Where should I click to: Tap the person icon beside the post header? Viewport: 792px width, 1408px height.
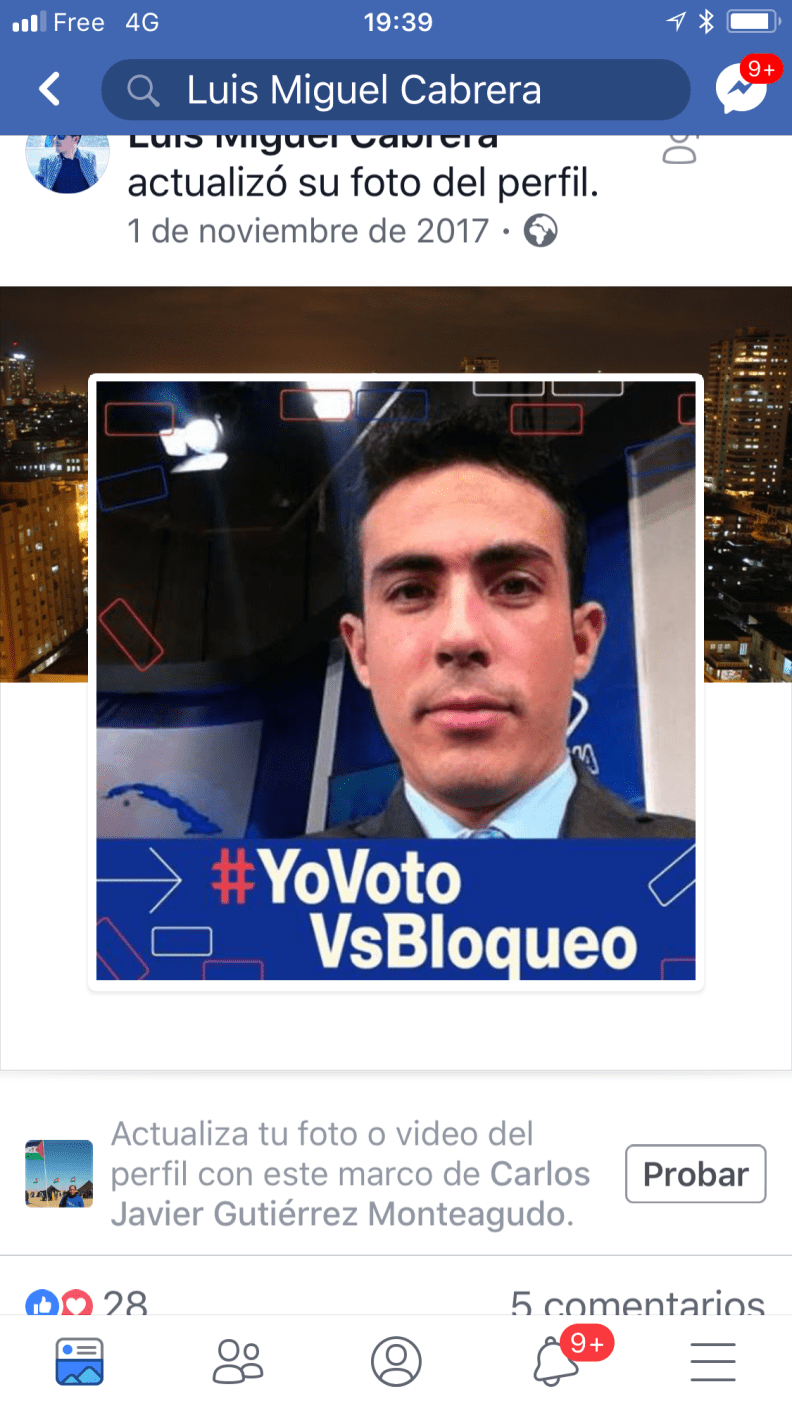[x=679, y=150]
